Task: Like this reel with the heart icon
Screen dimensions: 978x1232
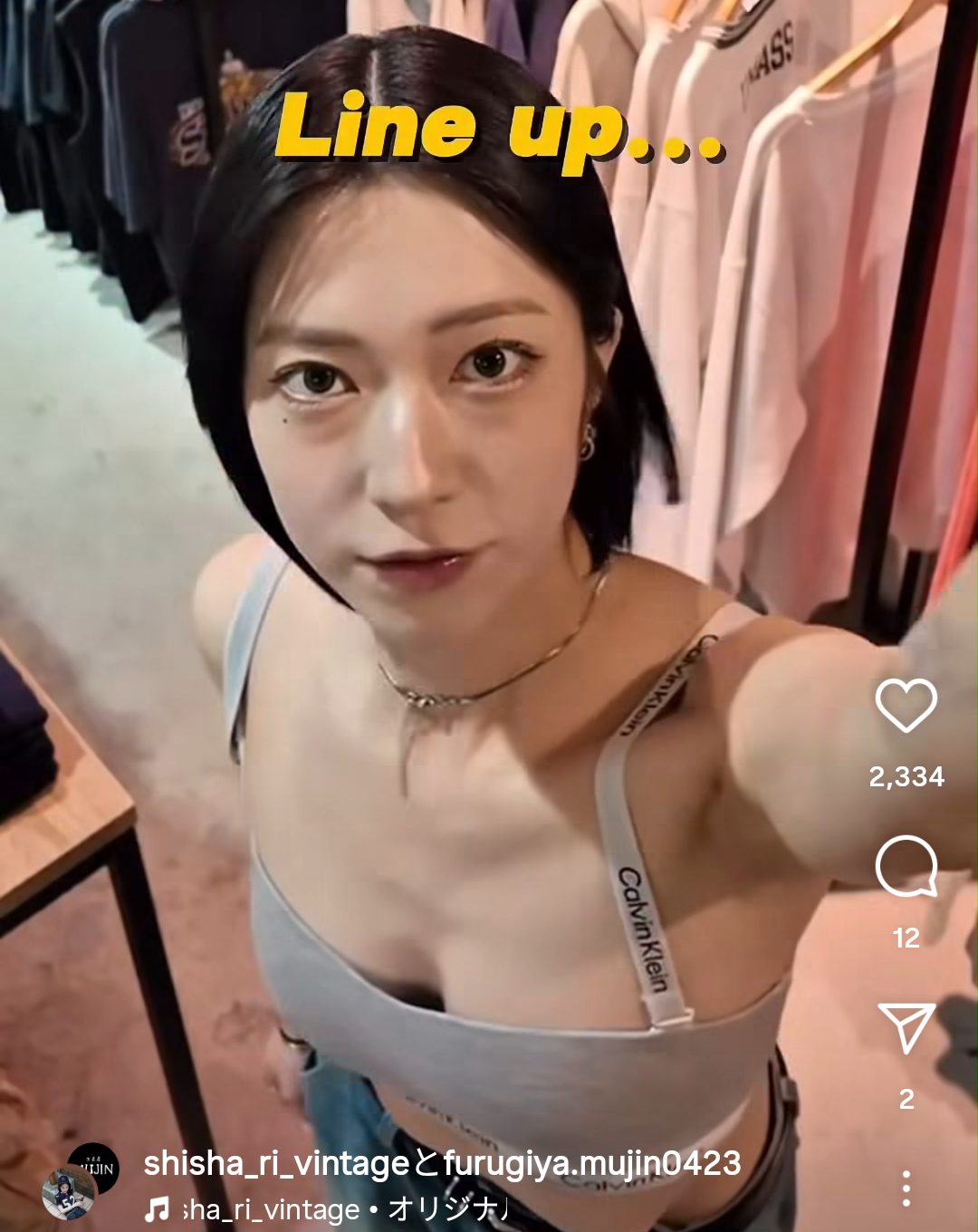Action: click(x=906, y=706)
